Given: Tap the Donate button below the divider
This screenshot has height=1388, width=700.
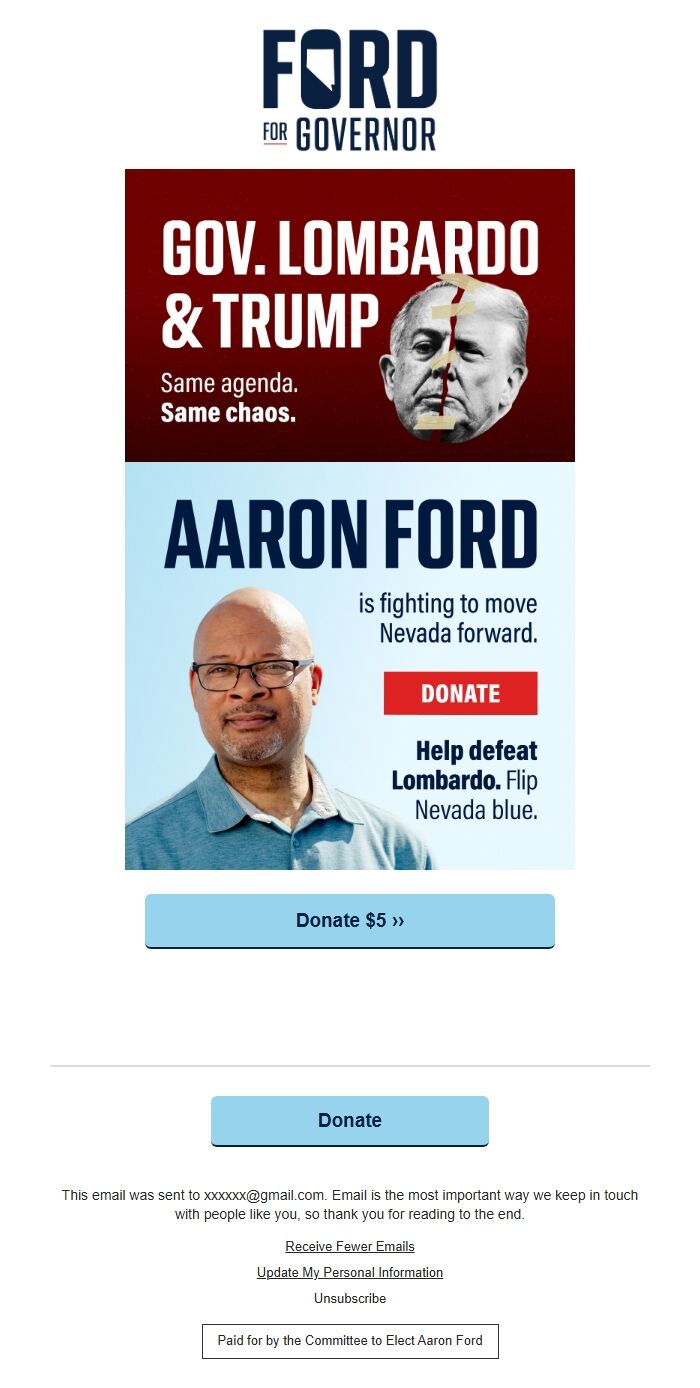Looking at the screenshot, I should pyautogui.click(x=350, y=1121).
